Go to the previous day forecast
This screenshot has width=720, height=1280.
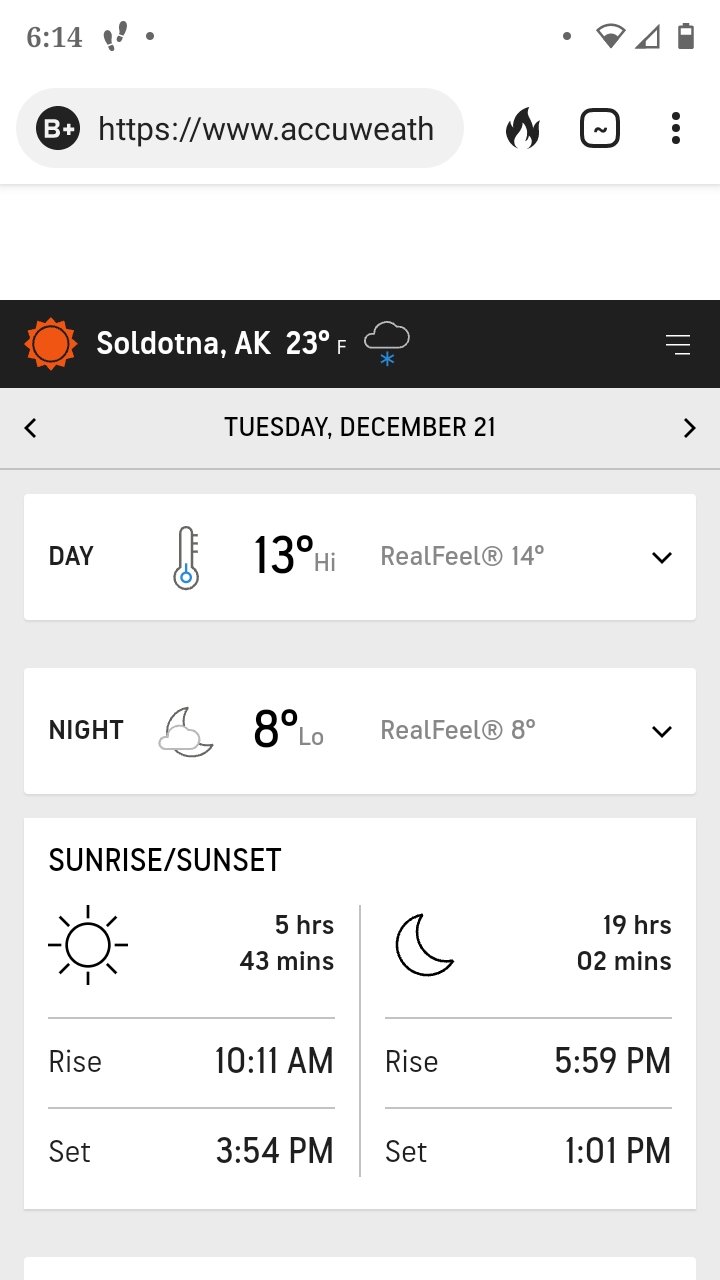click(31, 428)
